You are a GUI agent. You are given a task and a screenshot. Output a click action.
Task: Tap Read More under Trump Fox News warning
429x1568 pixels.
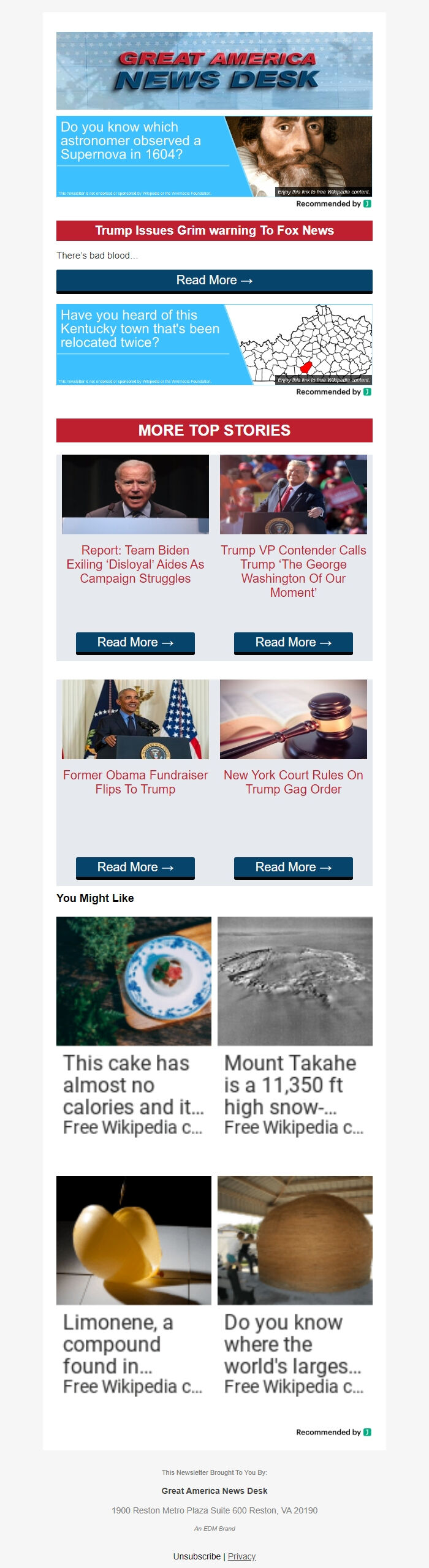click(x=214, y=281)
